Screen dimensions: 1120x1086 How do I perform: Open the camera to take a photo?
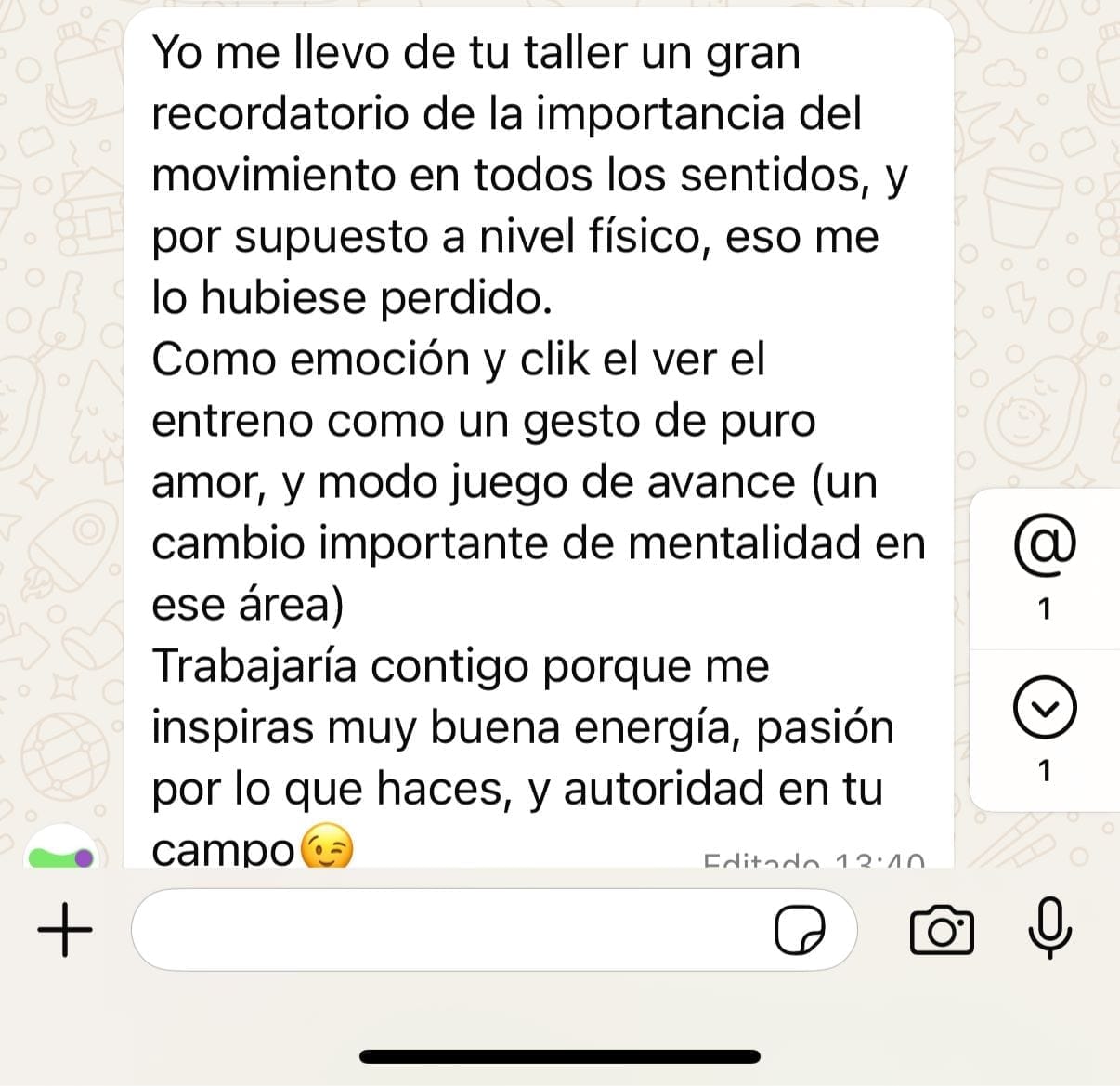tap(942, 930)
